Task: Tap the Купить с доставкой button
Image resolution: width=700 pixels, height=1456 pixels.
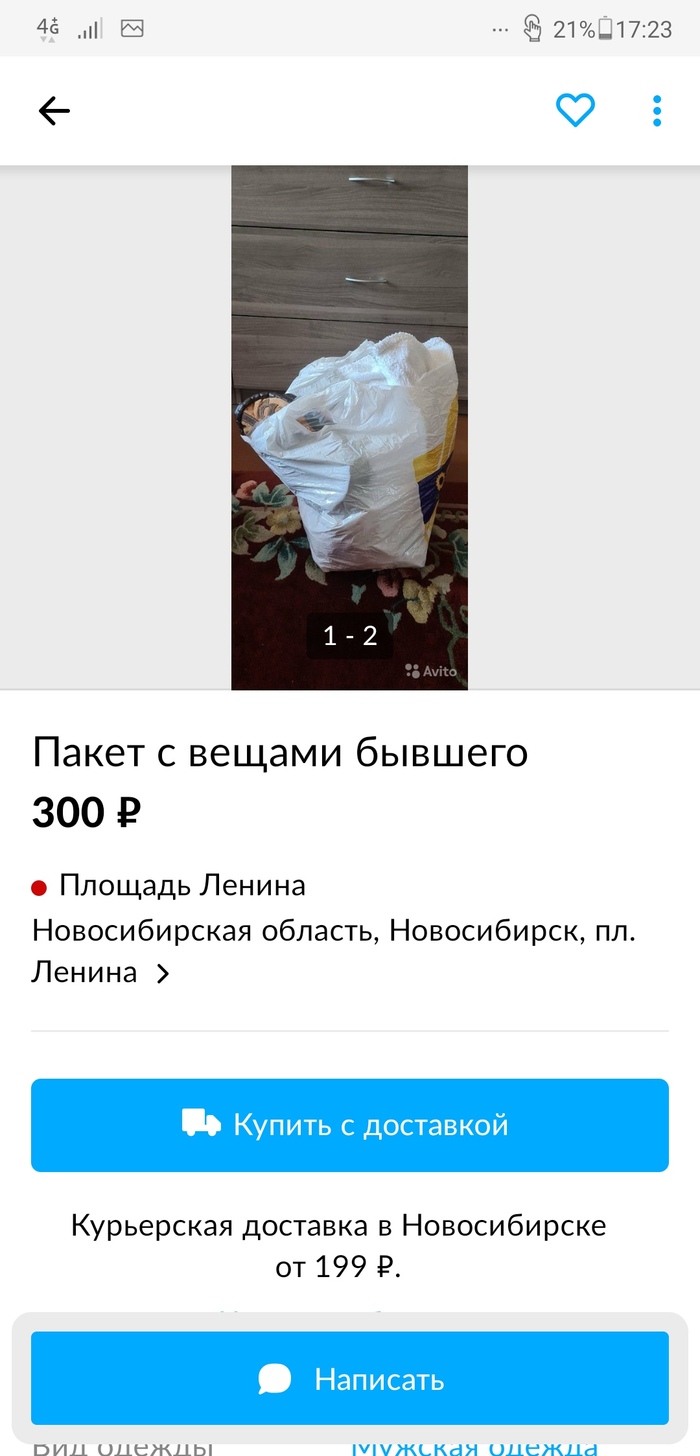Action: pyautogui.click(x=349, y=1125)
